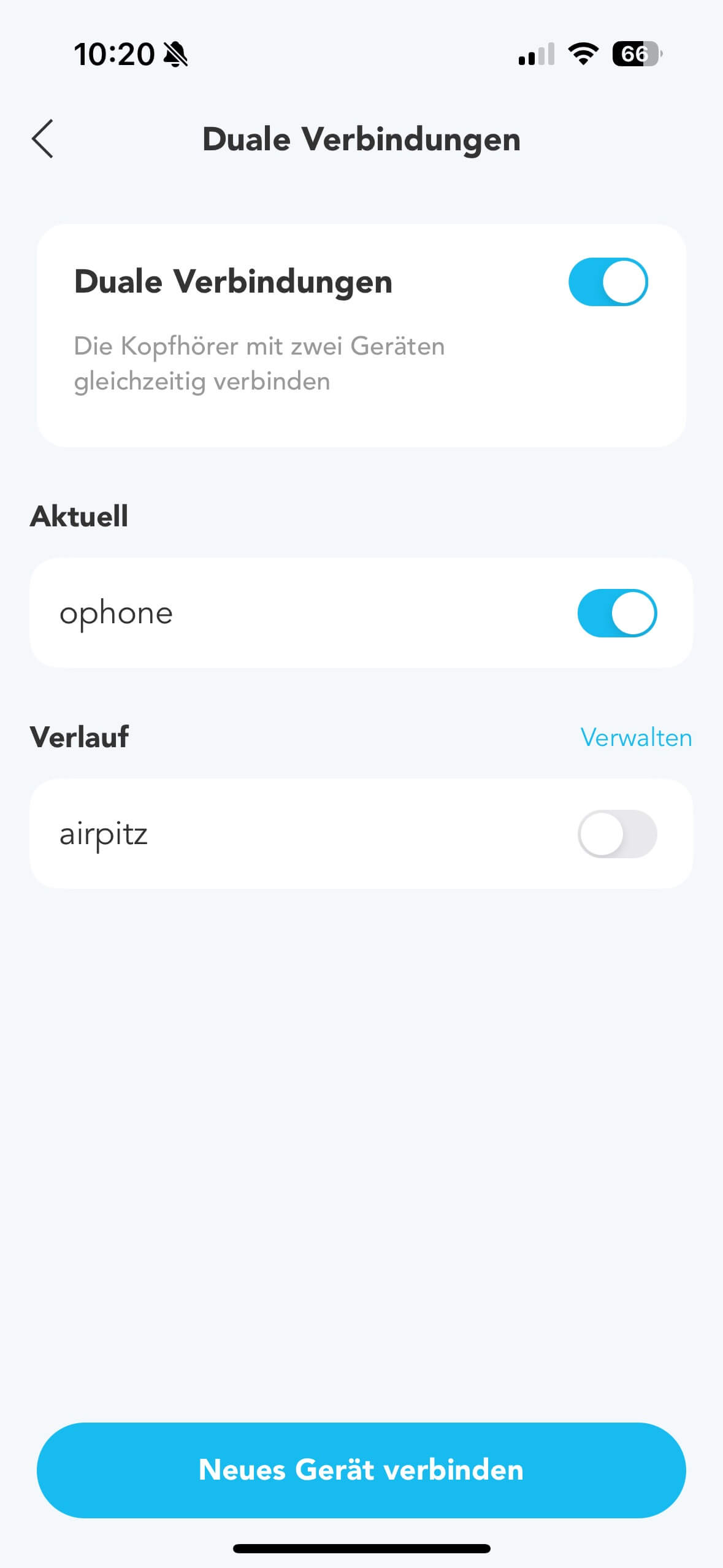This screenshot has width=723, height=1568.
Task: Go back from Duale Verbindungen
Action: [43, 139]
